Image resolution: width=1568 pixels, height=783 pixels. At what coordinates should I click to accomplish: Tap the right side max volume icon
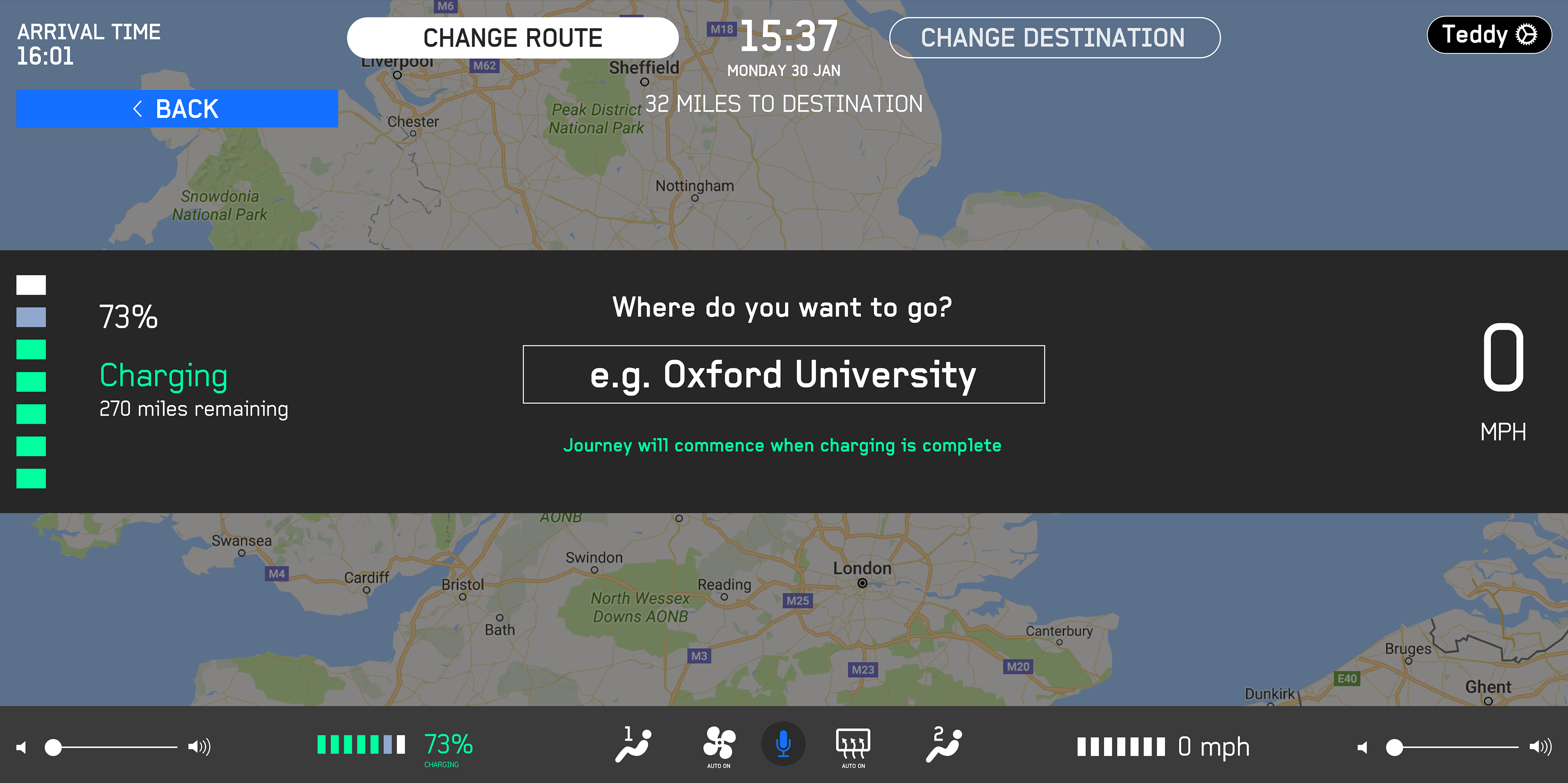1540,747
